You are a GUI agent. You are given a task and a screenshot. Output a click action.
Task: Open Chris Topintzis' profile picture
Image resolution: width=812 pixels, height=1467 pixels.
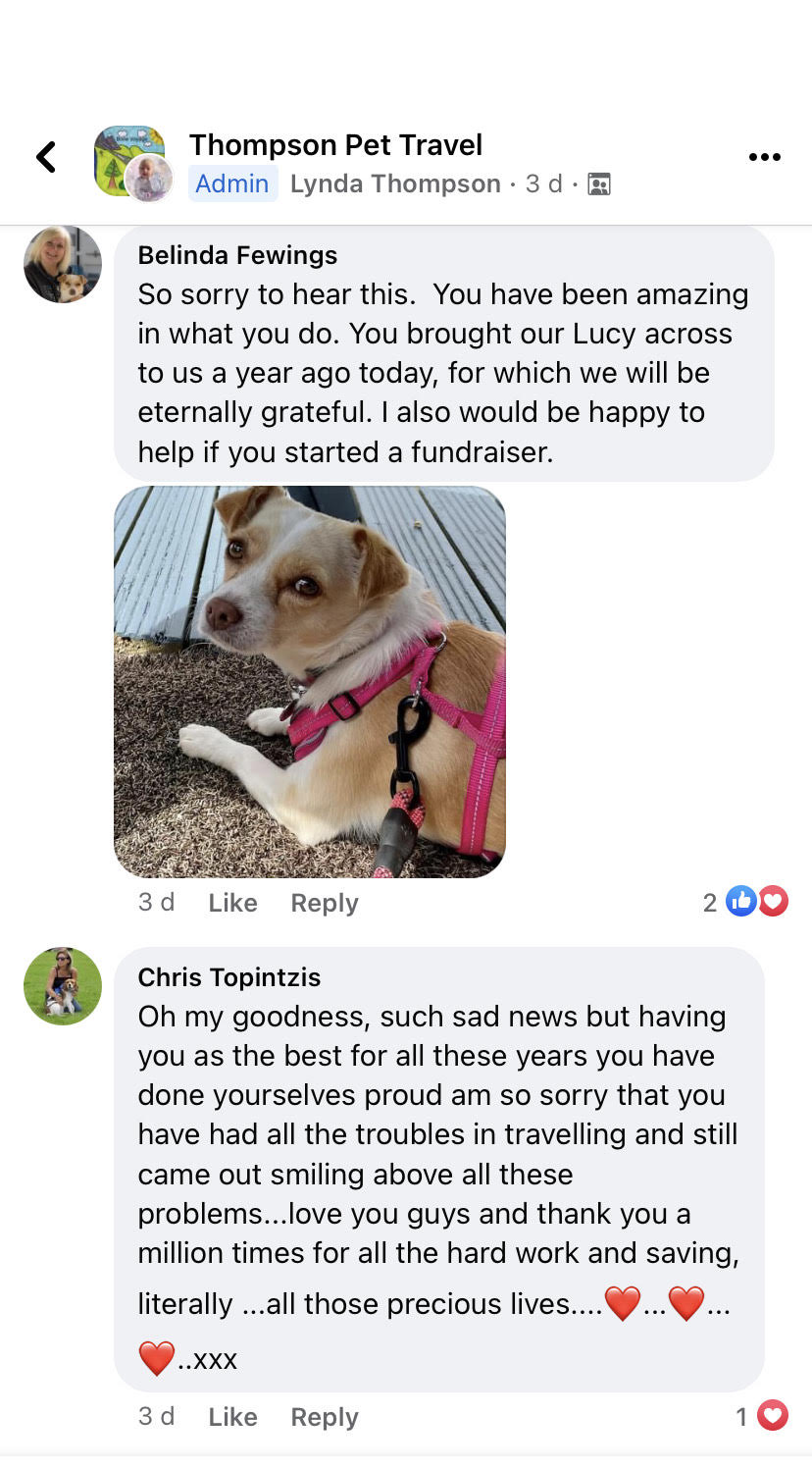coord(63,986)
